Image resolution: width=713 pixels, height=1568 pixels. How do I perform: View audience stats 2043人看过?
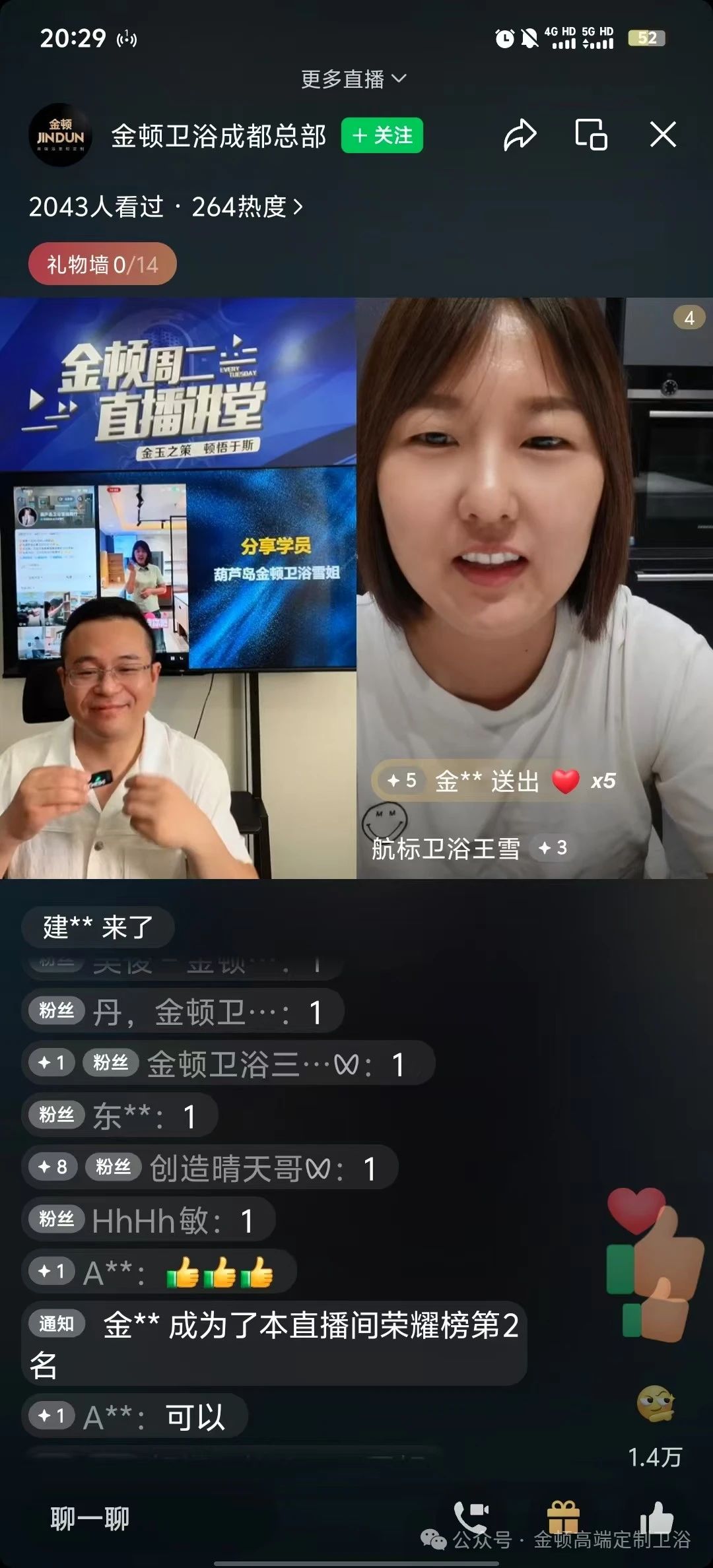[165, 207]
